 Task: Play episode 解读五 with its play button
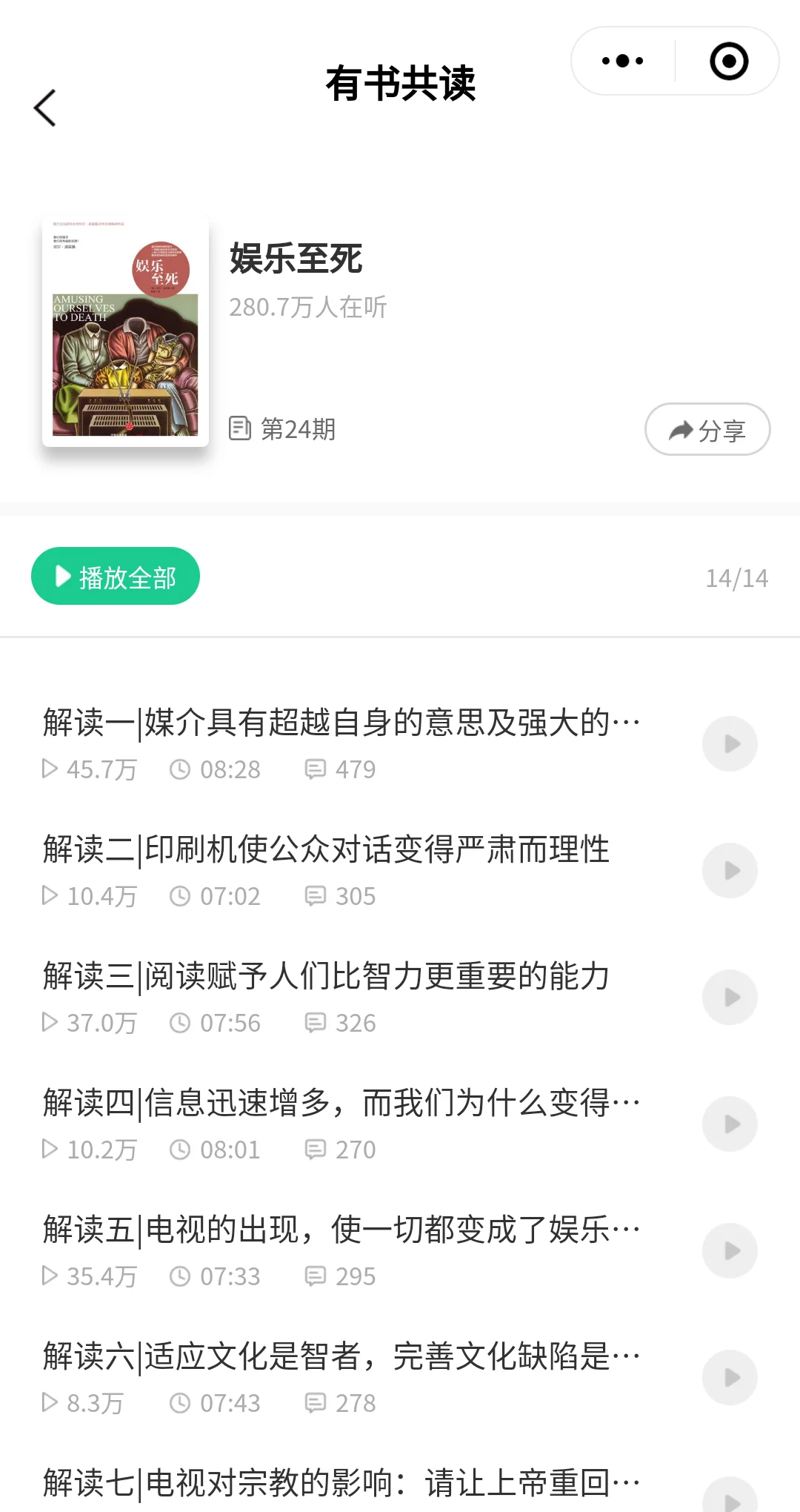[x=730, y=1250]
